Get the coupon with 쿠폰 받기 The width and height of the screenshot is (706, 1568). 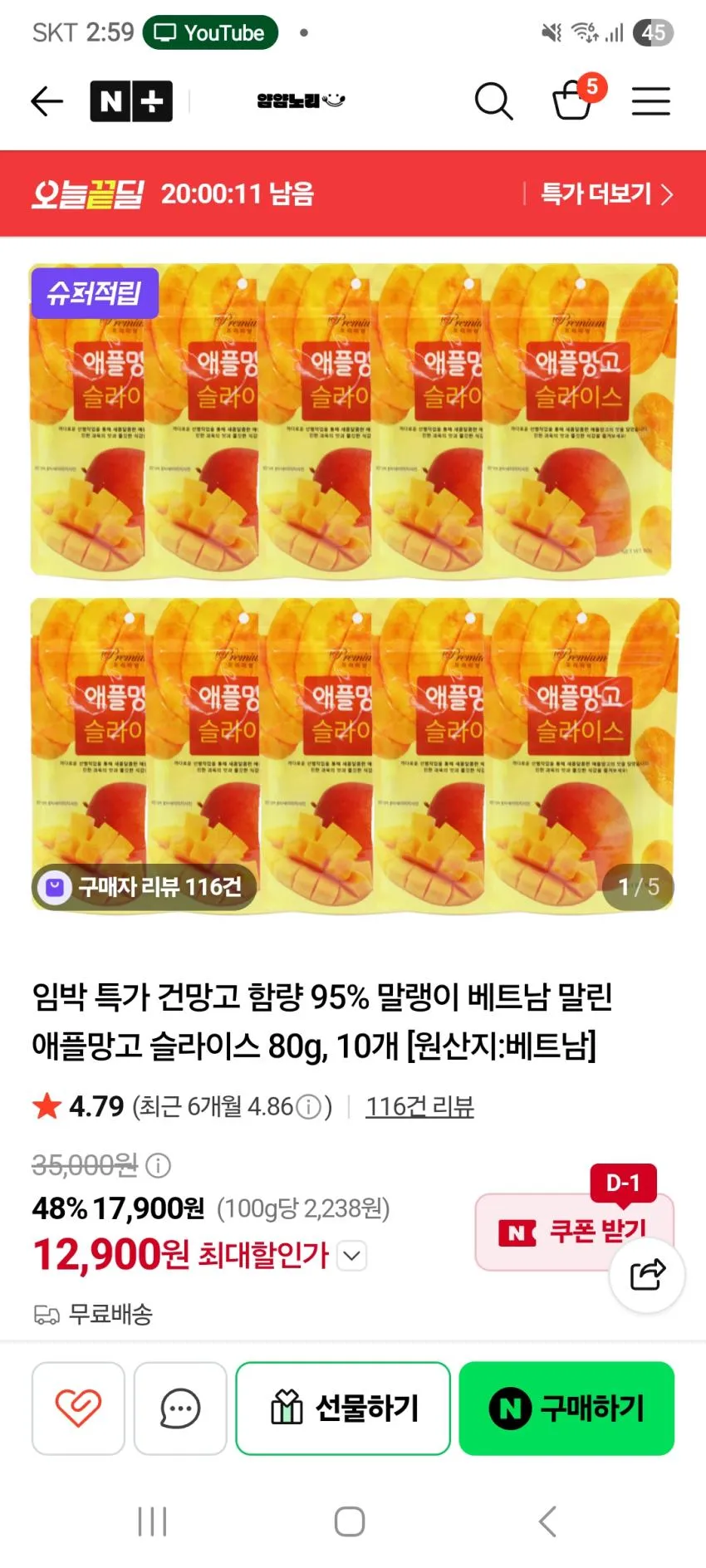(574, 1232)
